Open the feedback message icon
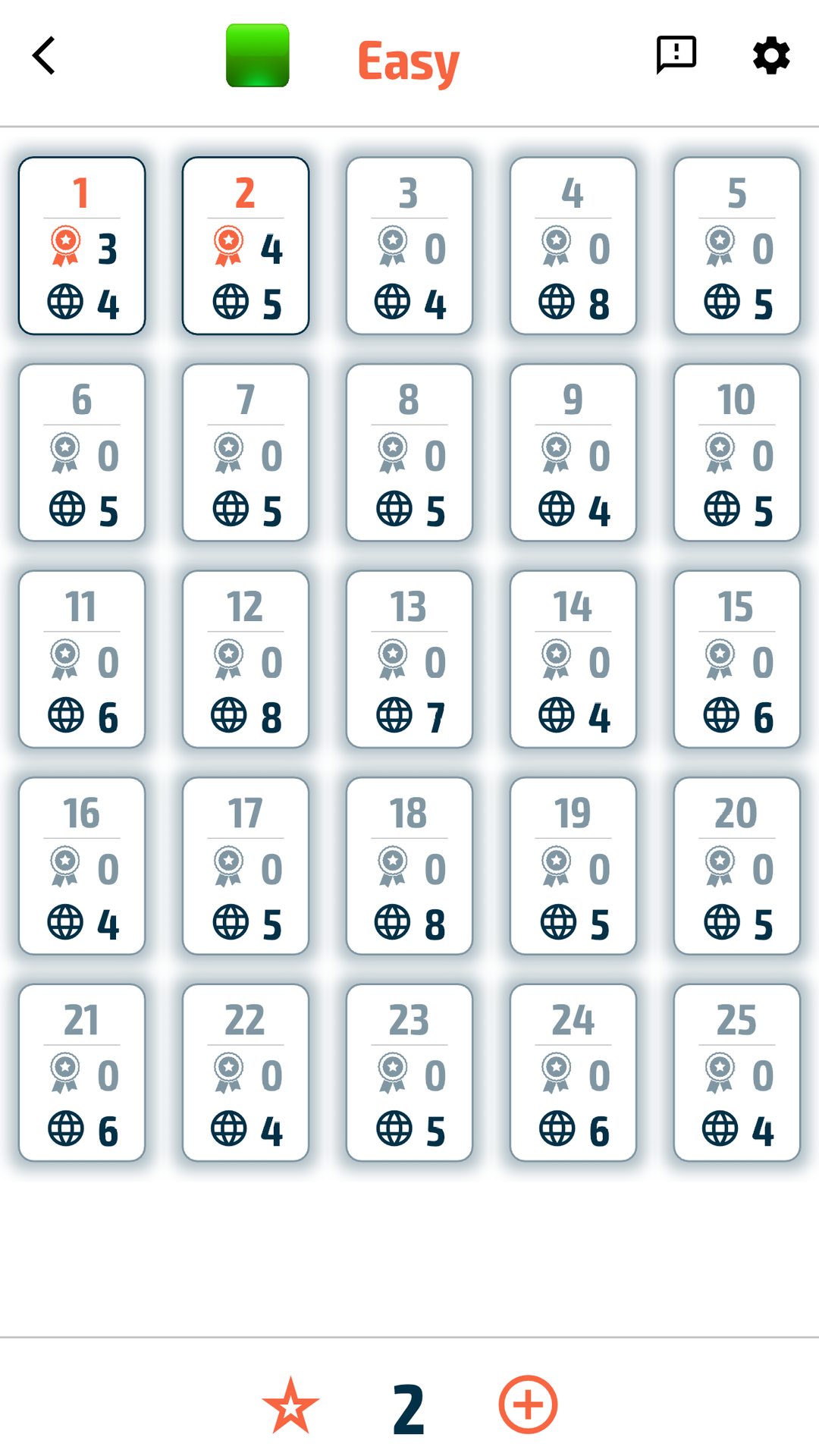The image size is (819, 1456). pyautogui.click(x=676, y=55)
